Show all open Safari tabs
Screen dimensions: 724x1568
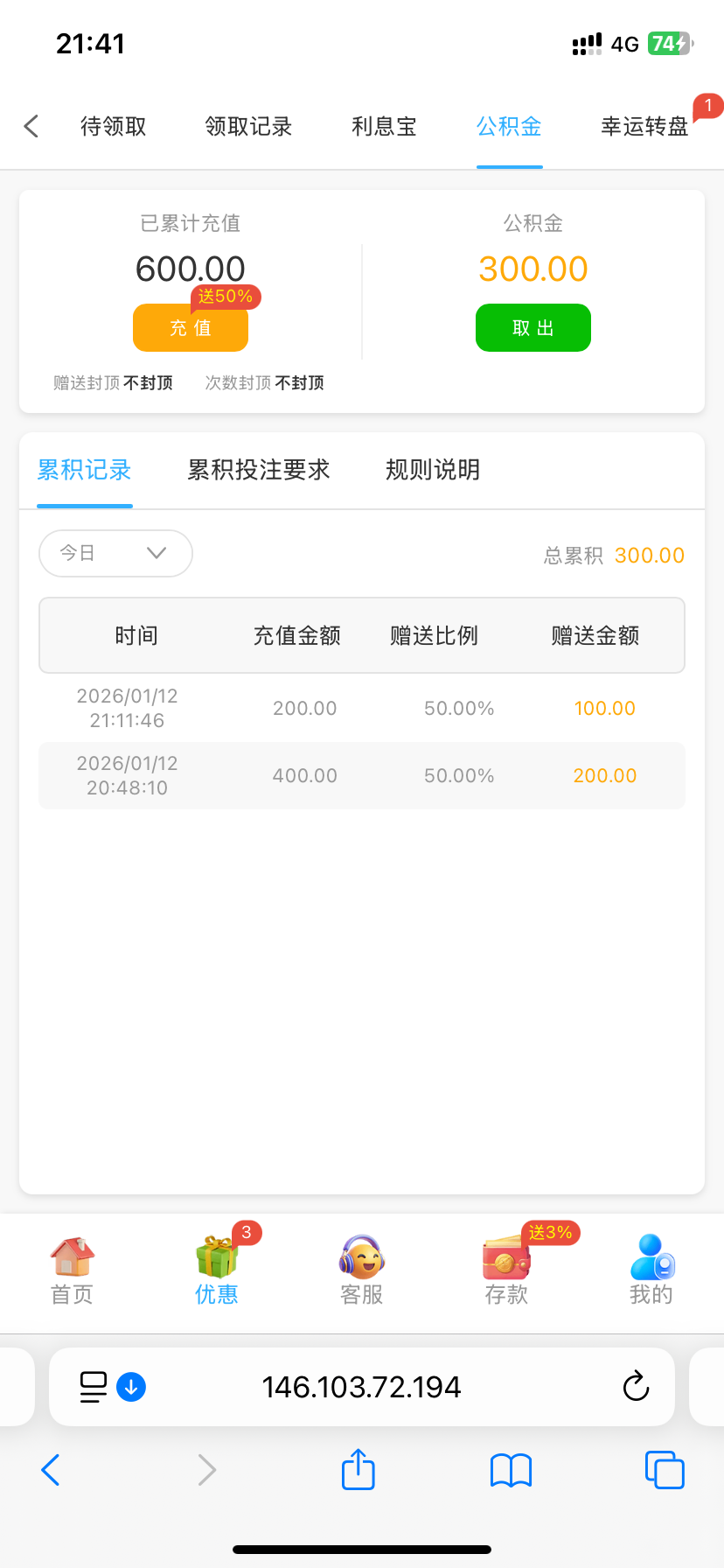665,1470
